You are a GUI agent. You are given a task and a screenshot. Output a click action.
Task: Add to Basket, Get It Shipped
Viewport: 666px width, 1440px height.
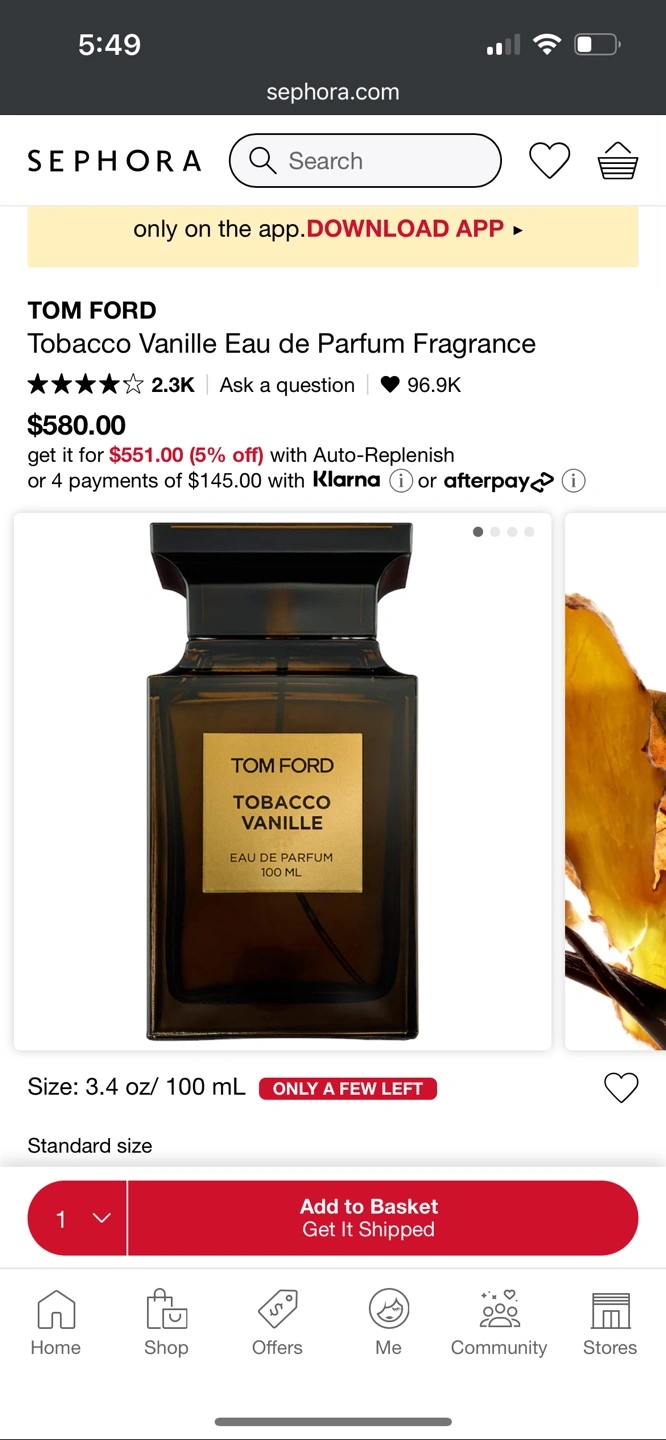pos(383,1218)
